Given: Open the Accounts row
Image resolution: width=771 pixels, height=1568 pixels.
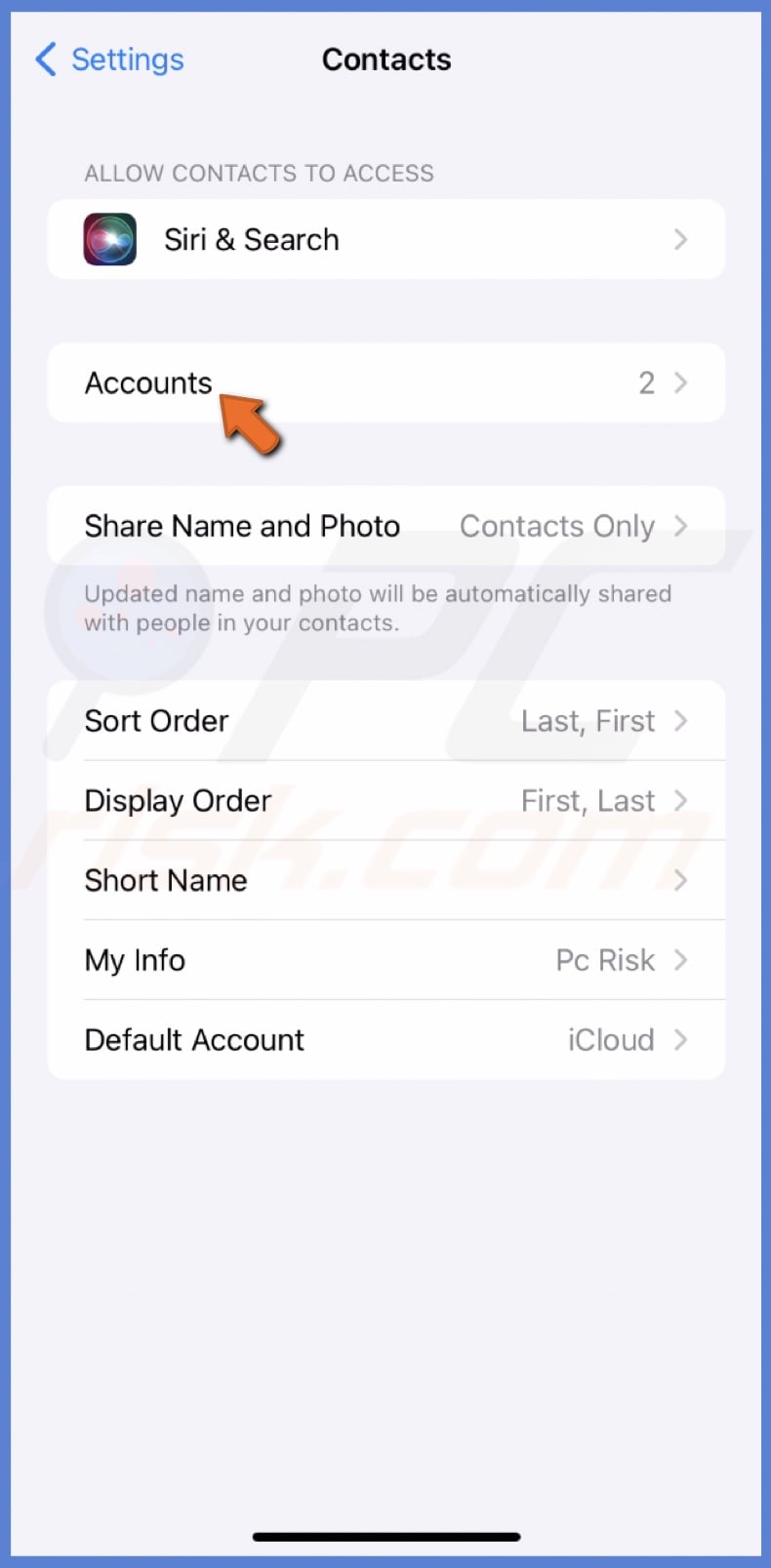Looking at the screenshot, I should (385, 382).
